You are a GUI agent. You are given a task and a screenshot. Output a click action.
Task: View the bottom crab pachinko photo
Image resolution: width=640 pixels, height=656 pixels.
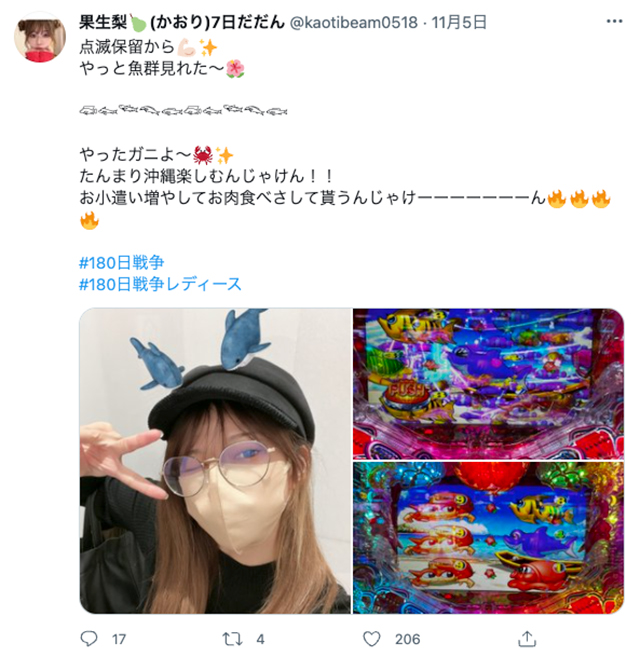click(x=488, y=537)
